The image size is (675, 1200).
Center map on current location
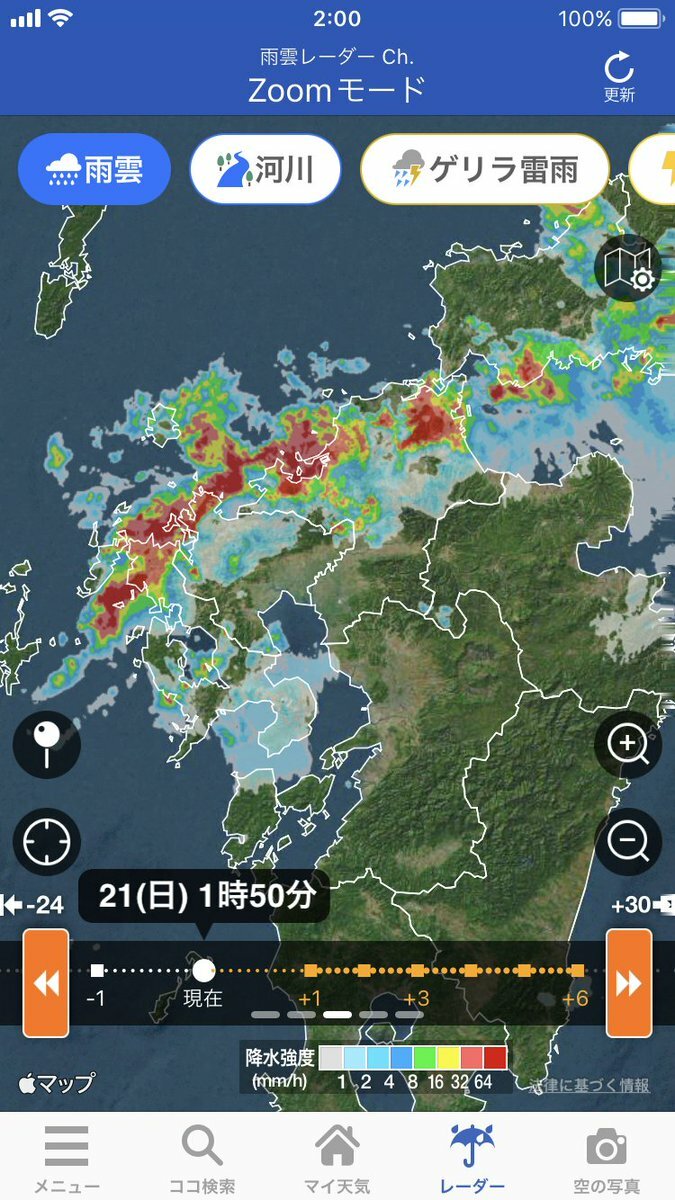[47, 842]
